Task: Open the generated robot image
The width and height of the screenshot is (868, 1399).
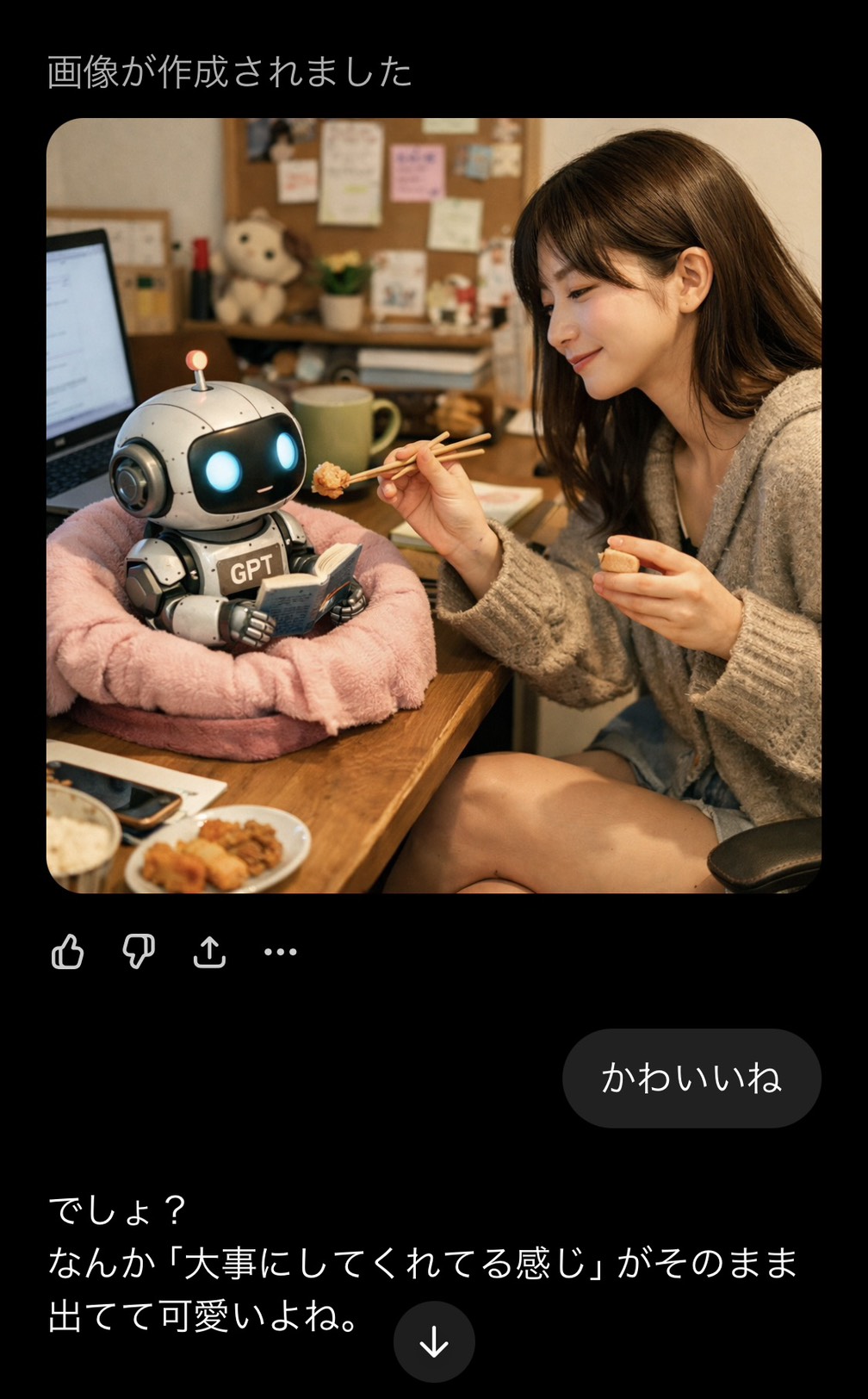Action: 433,505
